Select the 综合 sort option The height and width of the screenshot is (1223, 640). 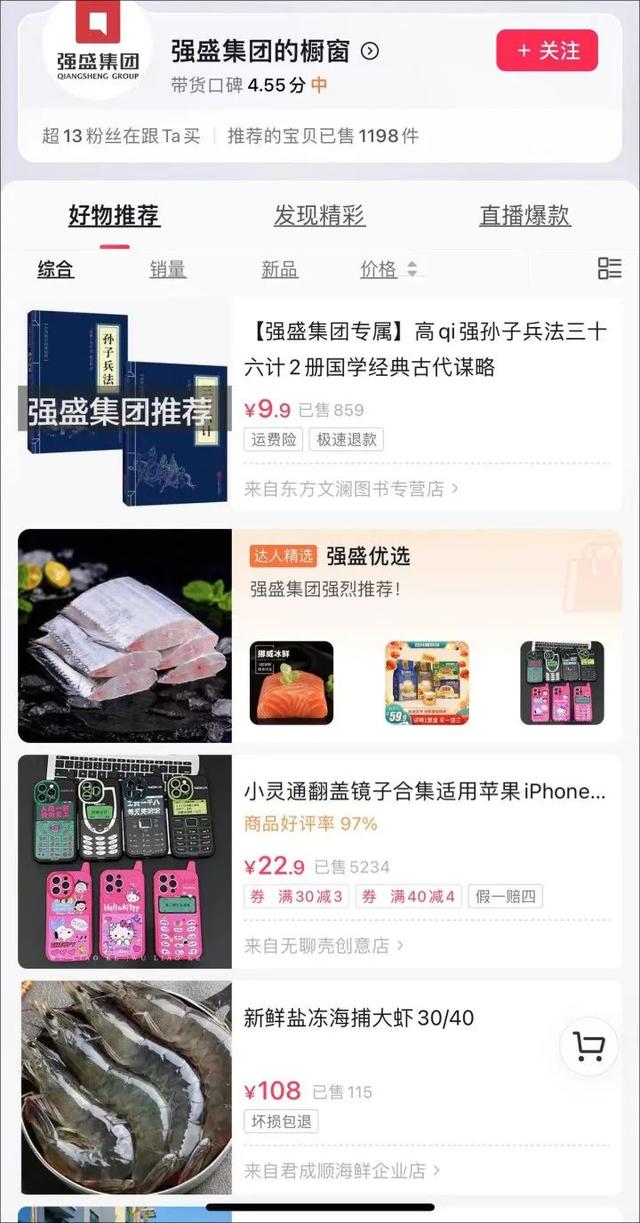coord(56,269)
